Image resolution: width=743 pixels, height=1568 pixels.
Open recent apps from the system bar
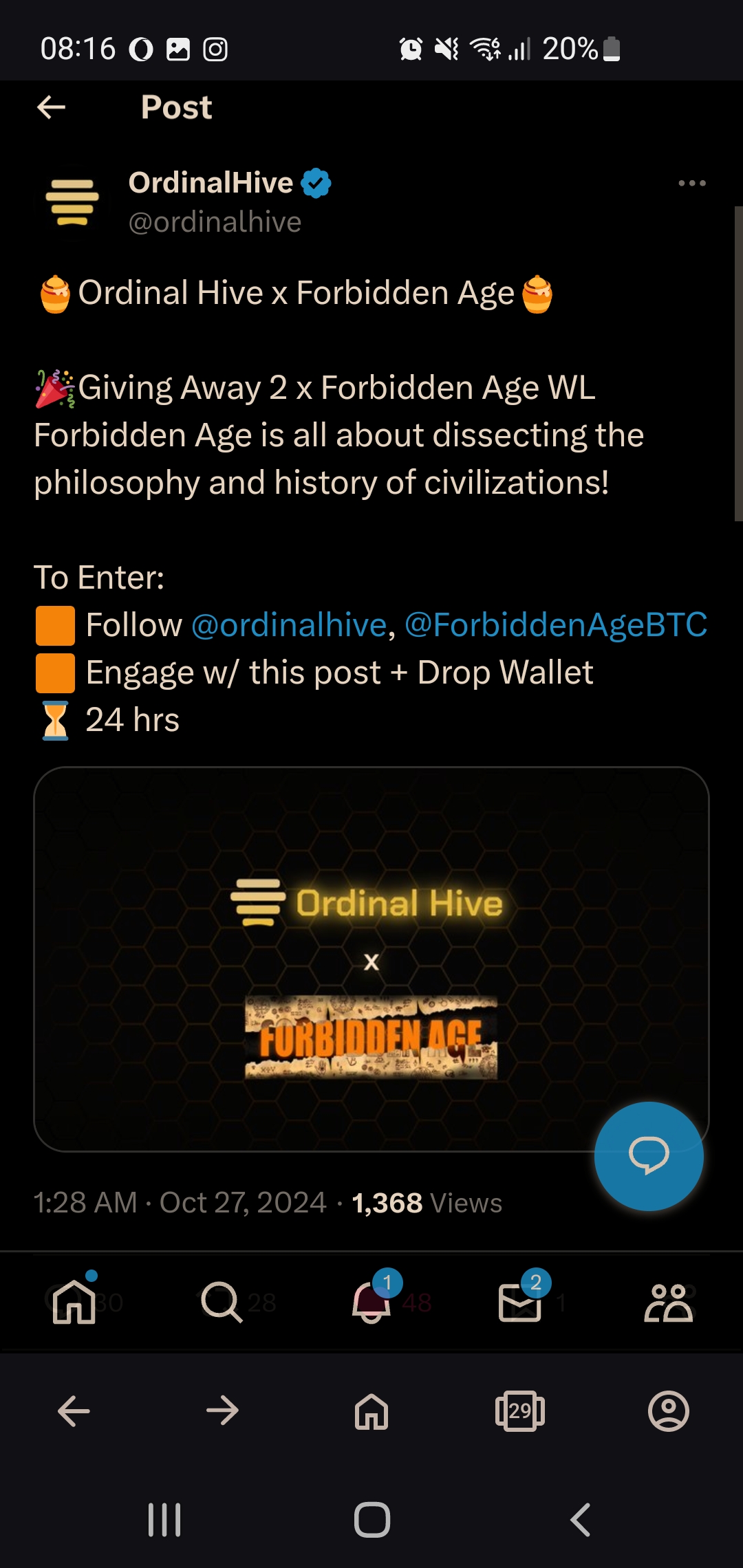(x=164, y=1519)
